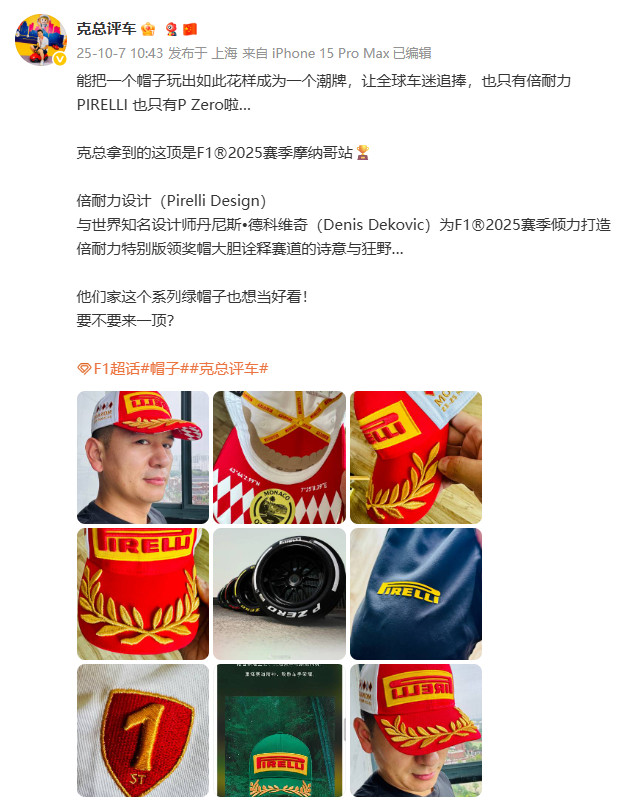Enlarge the photo of the man looking down in cap

tap(415, 730)
